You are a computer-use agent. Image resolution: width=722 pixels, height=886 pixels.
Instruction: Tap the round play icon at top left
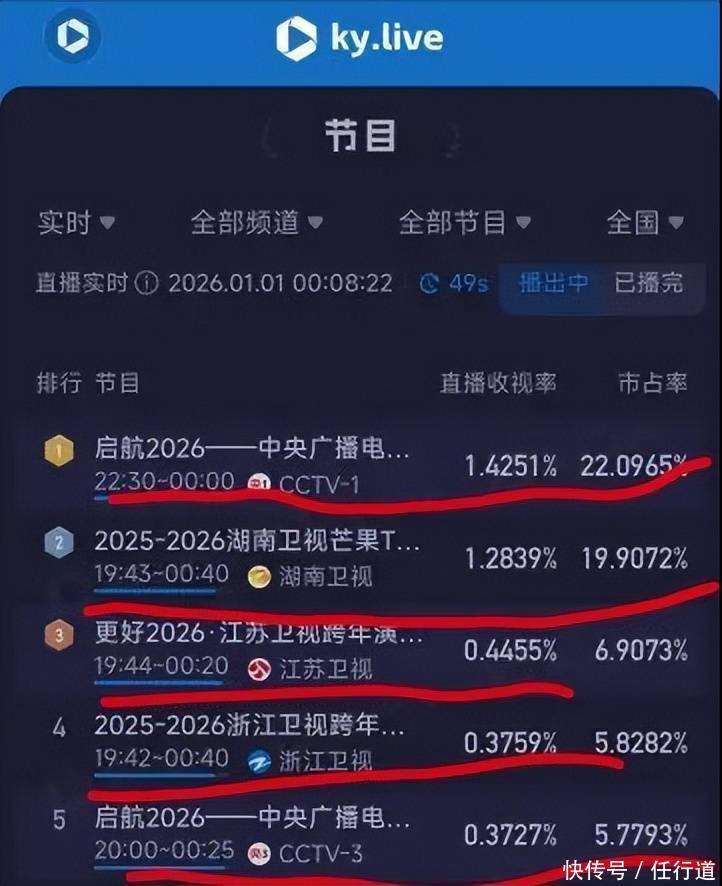73,38
